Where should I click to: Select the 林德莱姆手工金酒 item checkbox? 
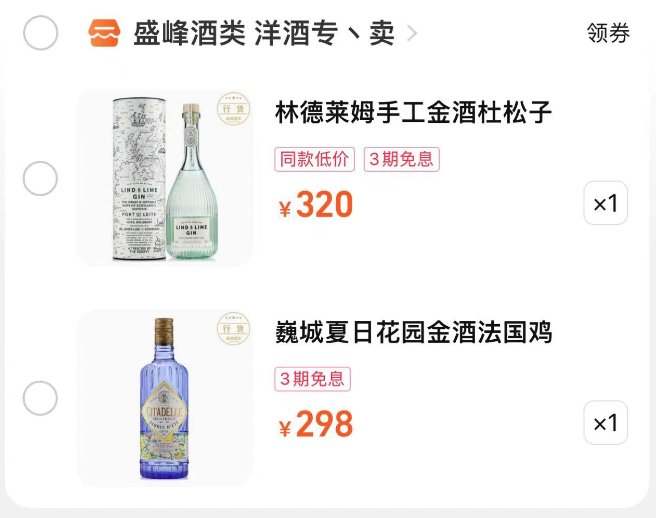pyautogui.click(x=41, y=180)
